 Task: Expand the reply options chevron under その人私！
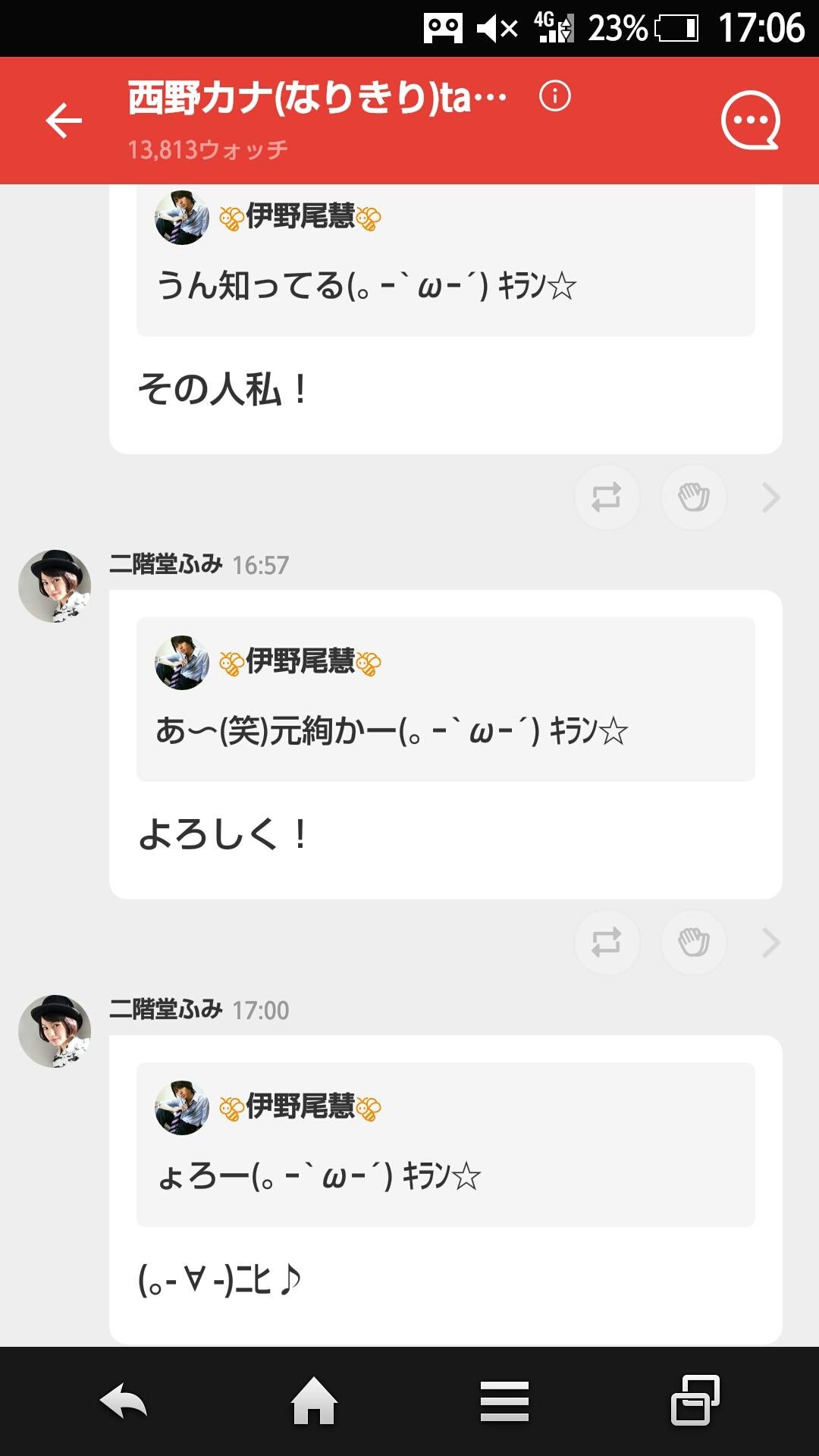(x=771, y=497)
